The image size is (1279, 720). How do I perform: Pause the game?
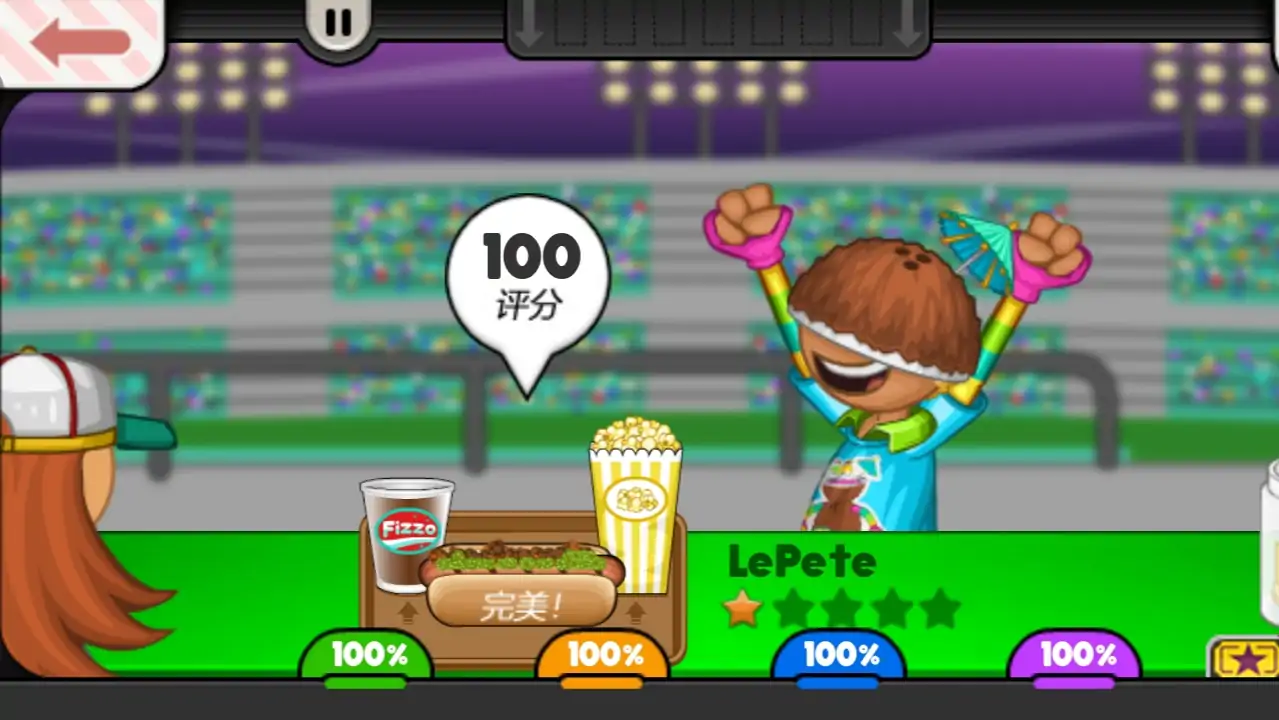click(339, 24)
